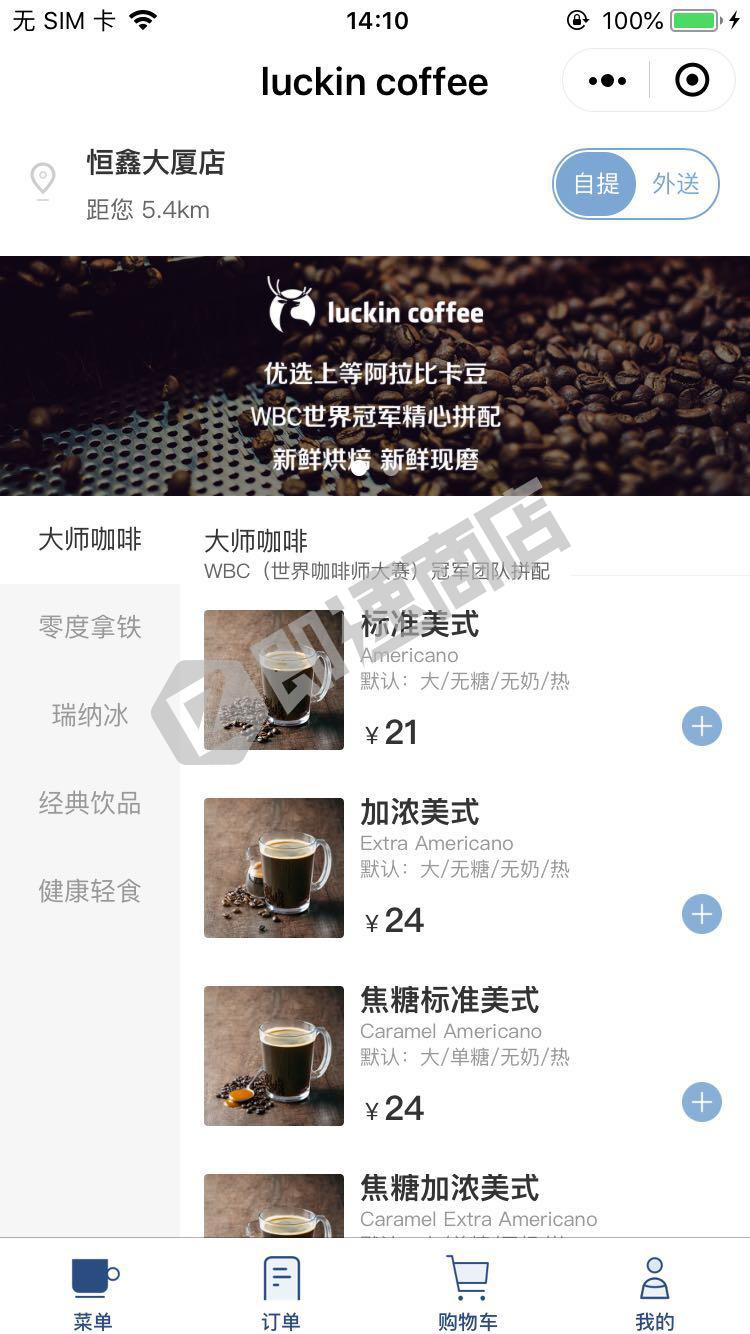The width and height of the screenshot is (750, 1334).
Task: Open the 购物车 shopping cart tab
Action: (467, 1292)
